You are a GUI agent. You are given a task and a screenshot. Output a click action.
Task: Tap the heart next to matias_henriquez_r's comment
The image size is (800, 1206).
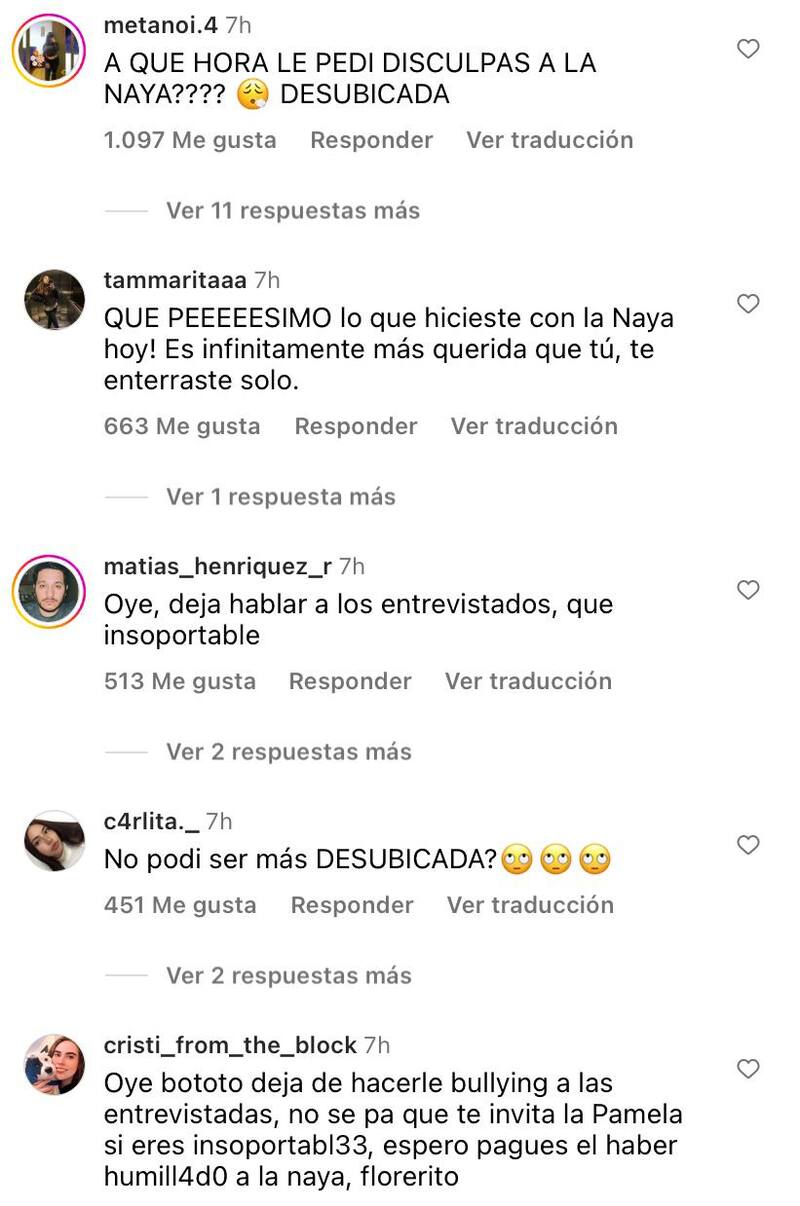coord(748,592)
